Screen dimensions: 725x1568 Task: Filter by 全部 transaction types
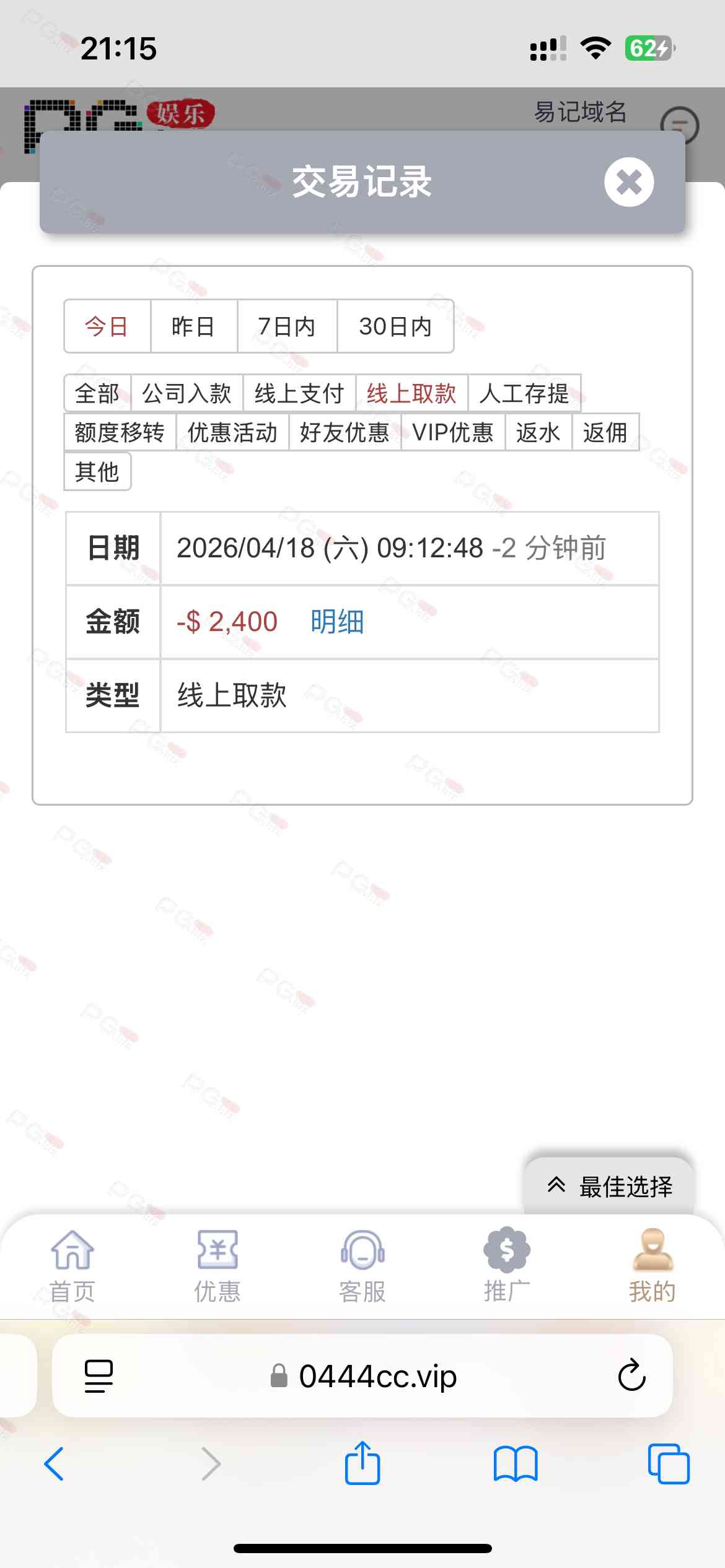pos(97,393)
